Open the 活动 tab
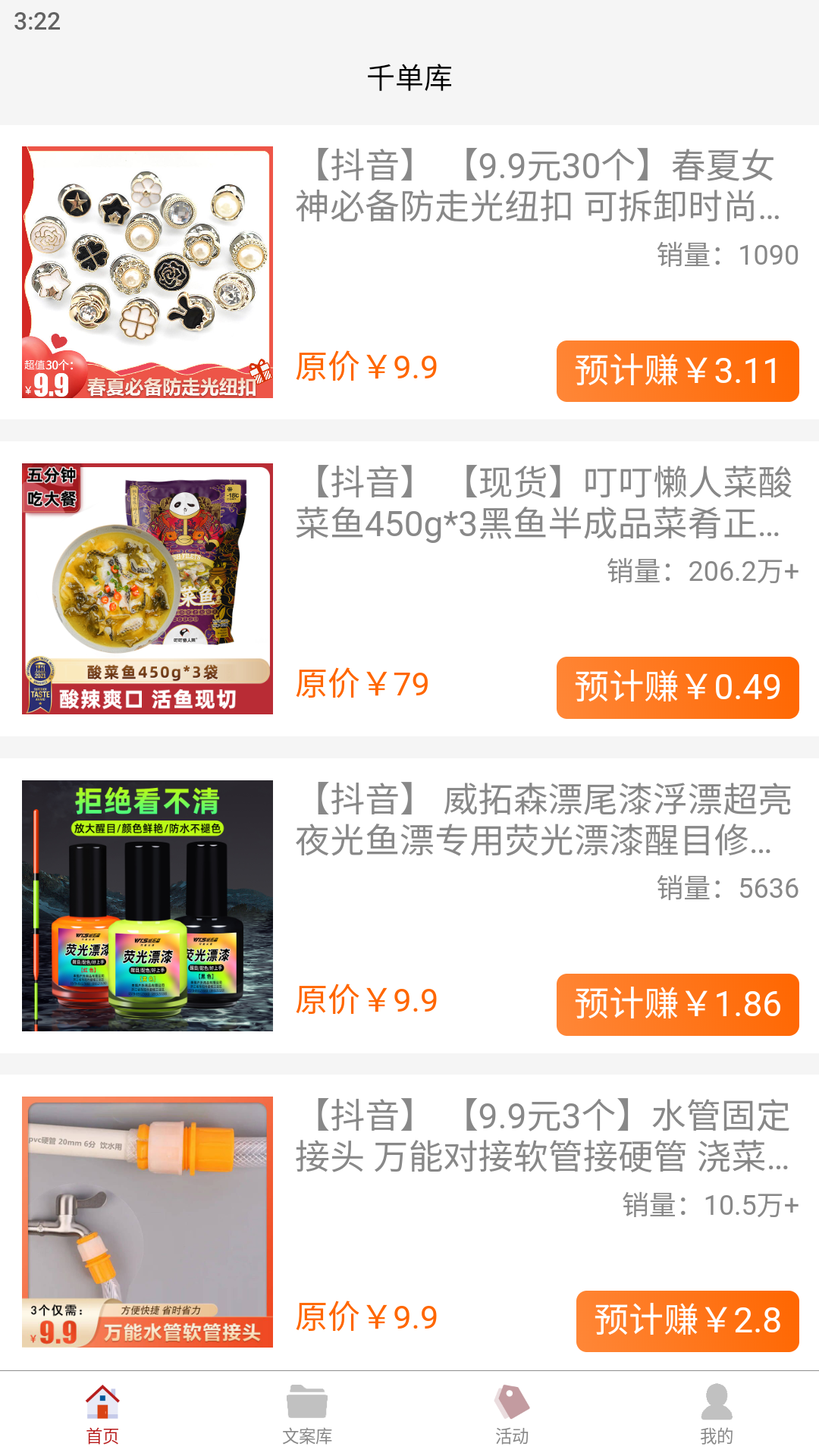The width and height of the screenshot is (819, 1456). click(x=512, y=1414)
